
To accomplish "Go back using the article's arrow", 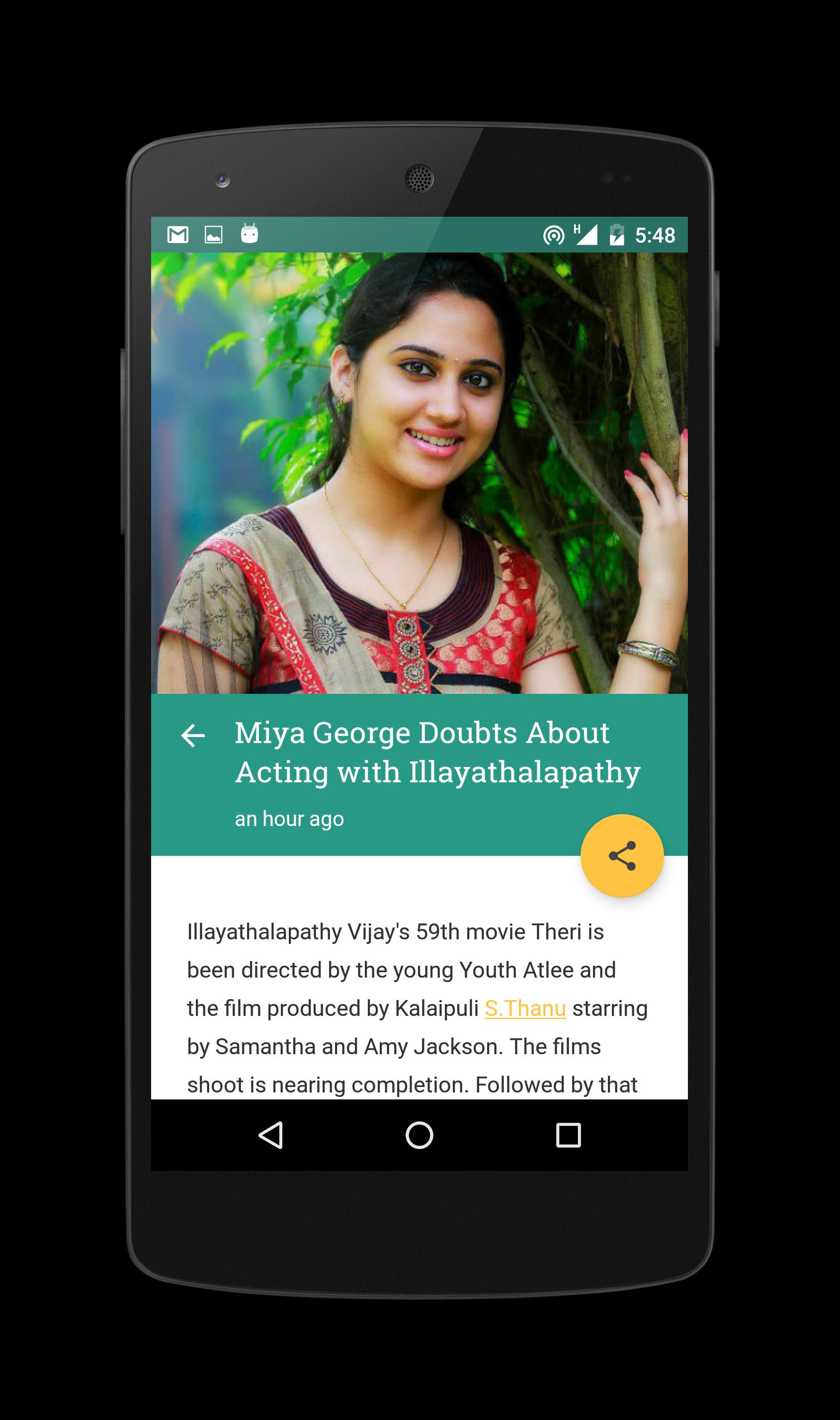I will point(192,736).
